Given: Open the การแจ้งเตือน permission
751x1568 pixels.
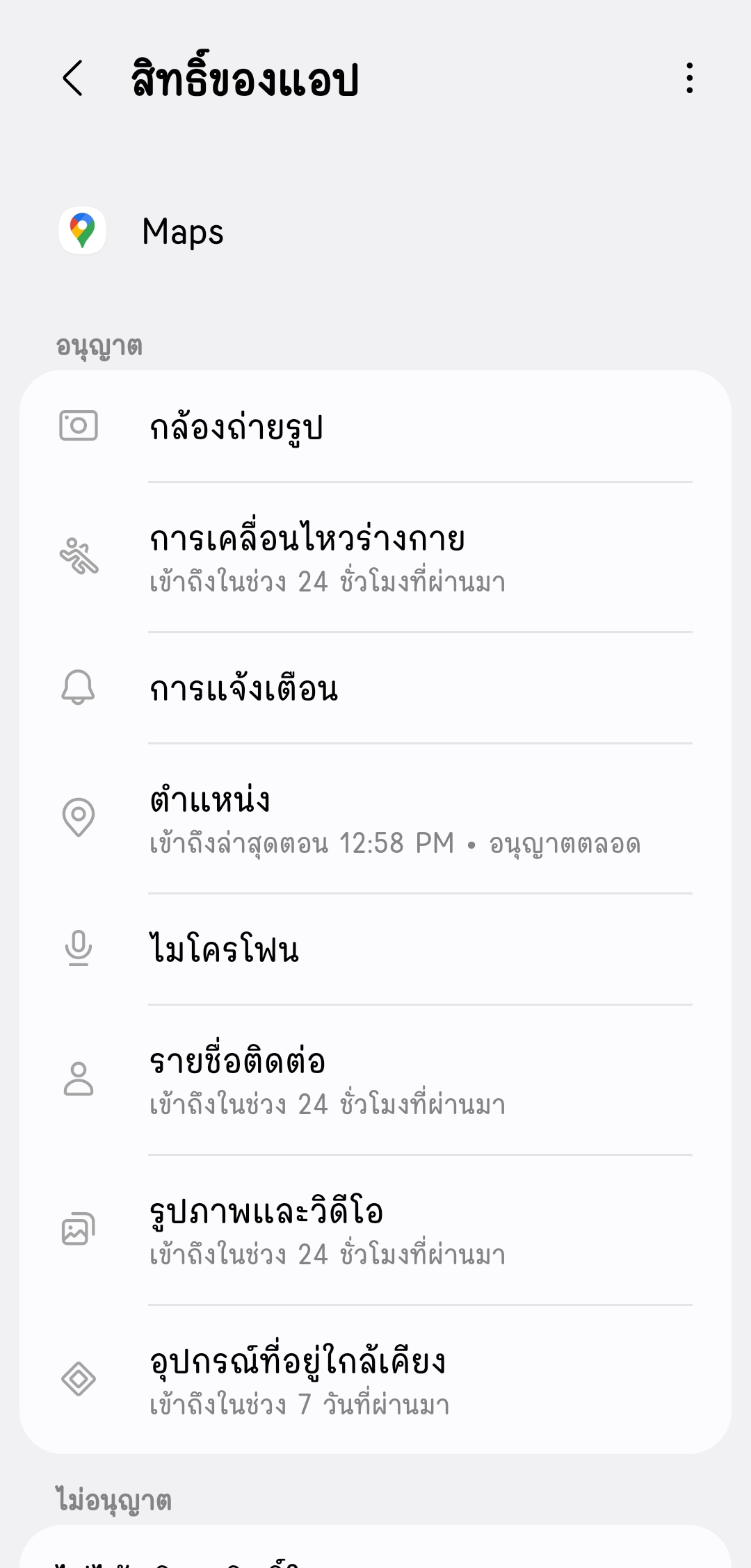Looking at the screenshot, I should 375,688.
